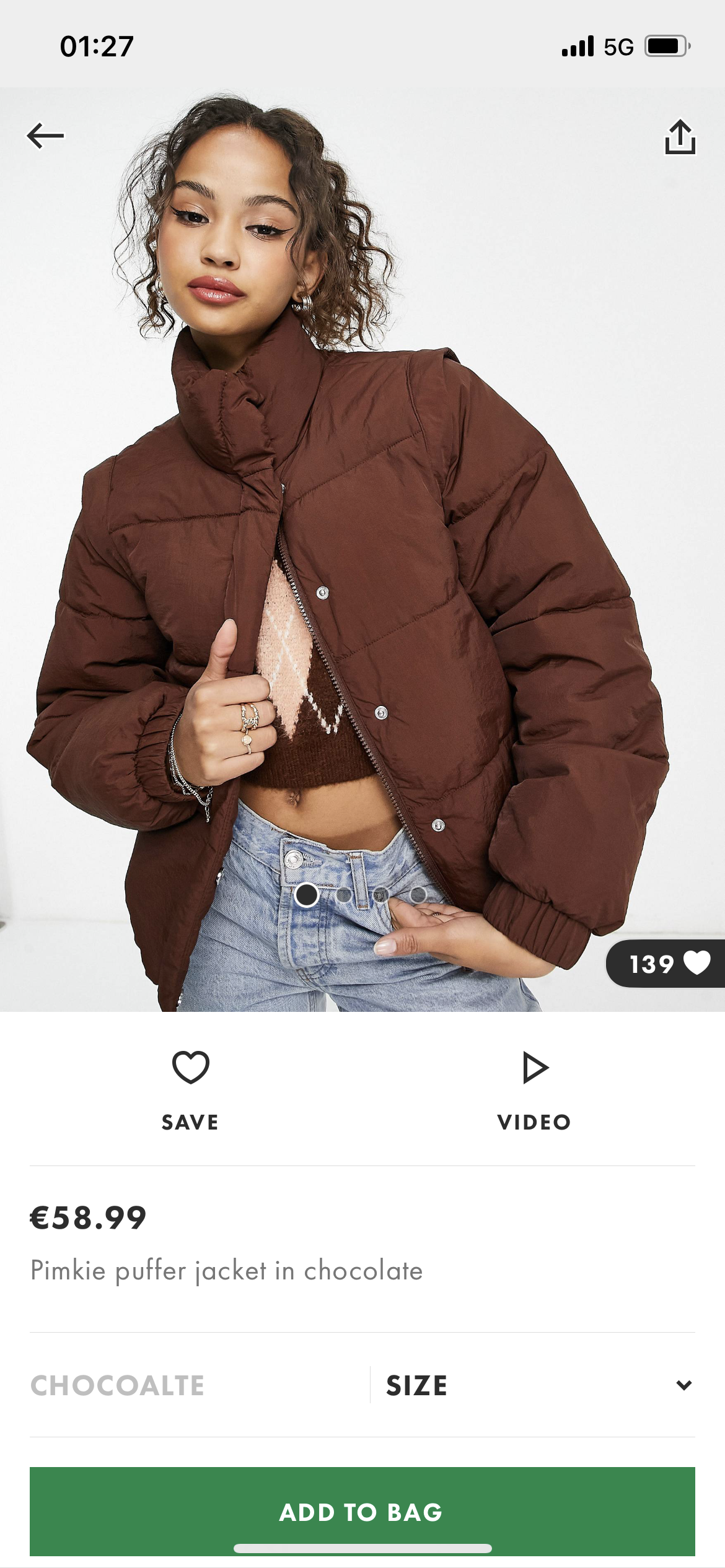
Task: Share this puffer jacket
Action: [680, 136]
